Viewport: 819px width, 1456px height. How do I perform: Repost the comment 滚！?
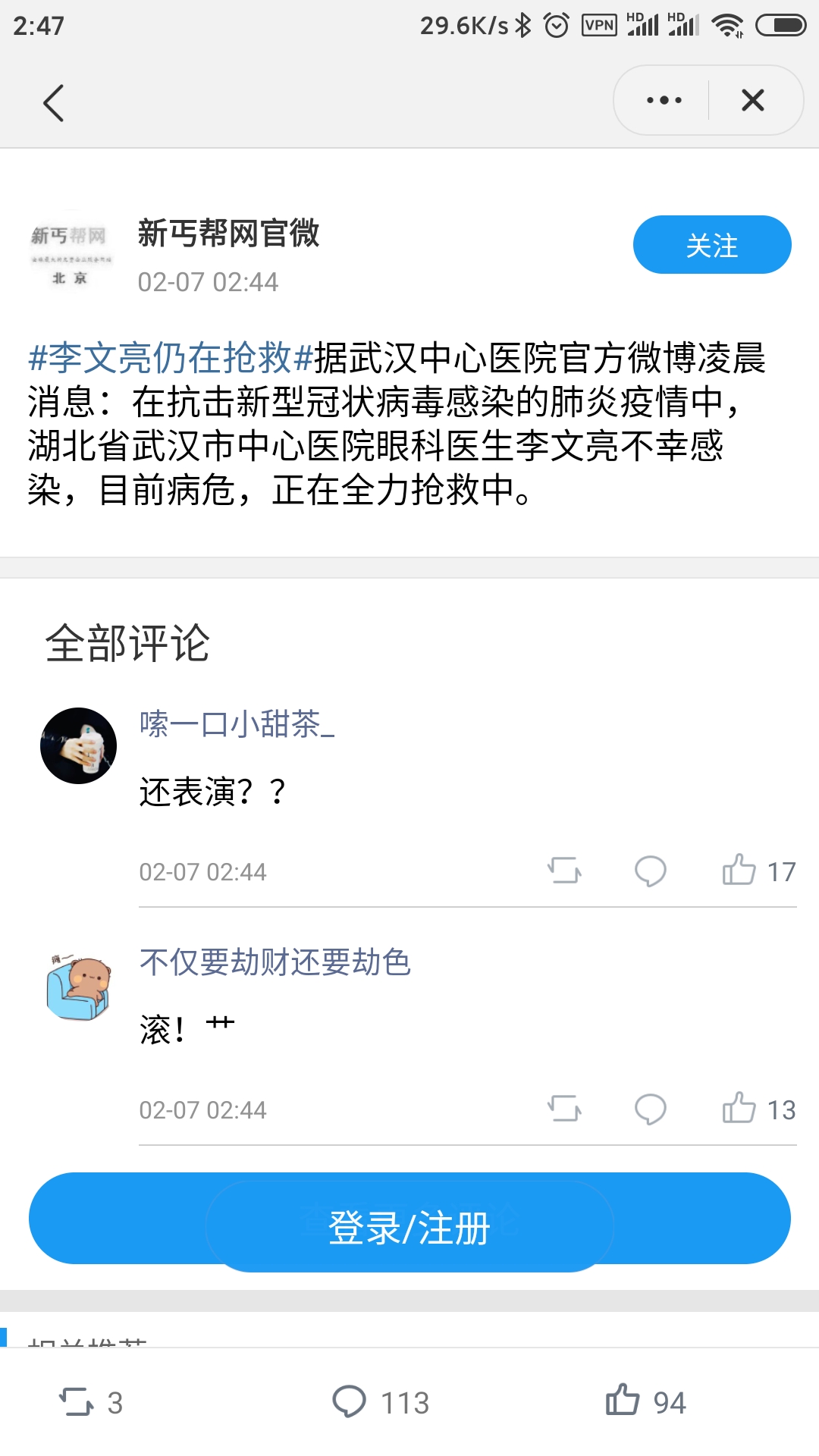[x=564, y=1109]
